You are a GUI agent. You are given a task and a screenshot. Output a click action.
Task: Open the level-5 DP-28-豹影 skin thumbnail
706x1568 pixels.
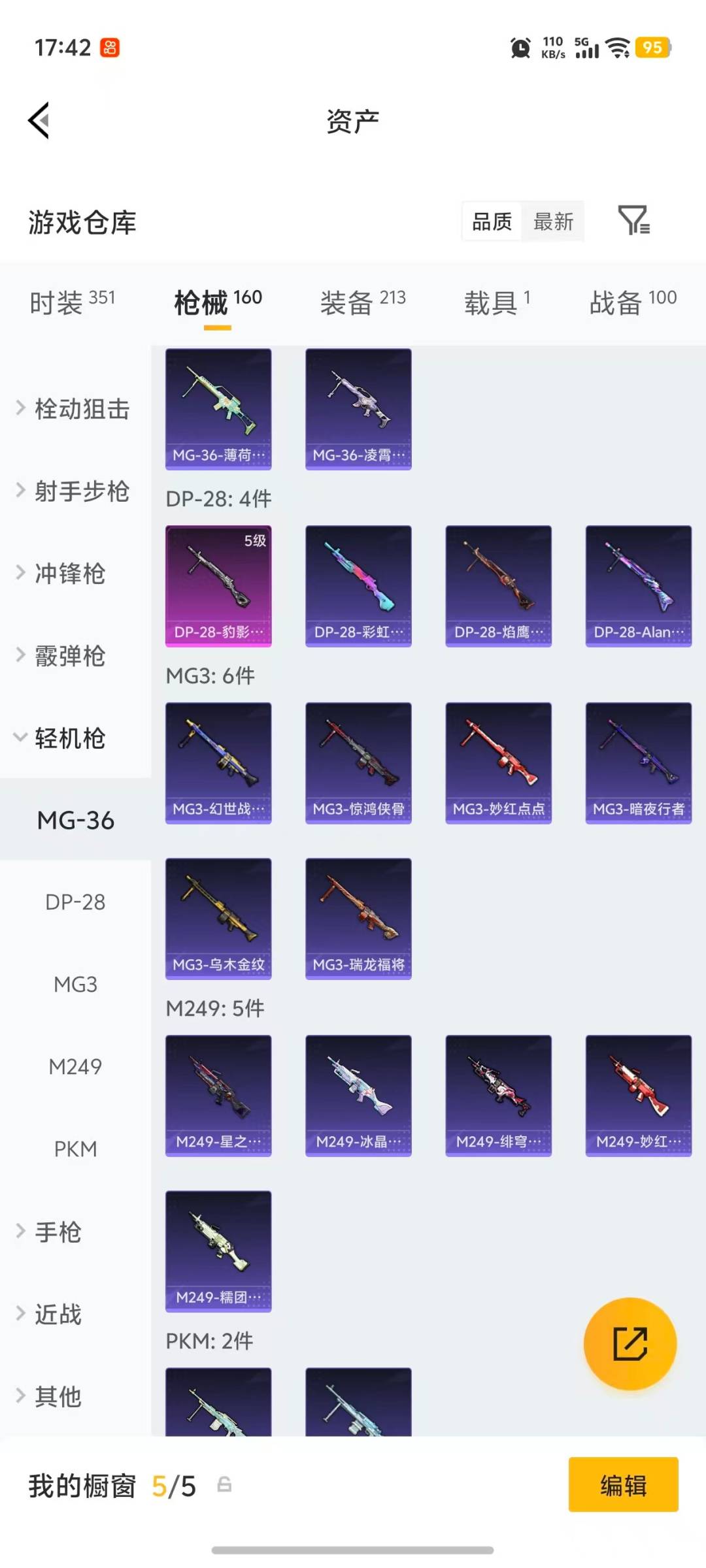(x=218, y=586)
